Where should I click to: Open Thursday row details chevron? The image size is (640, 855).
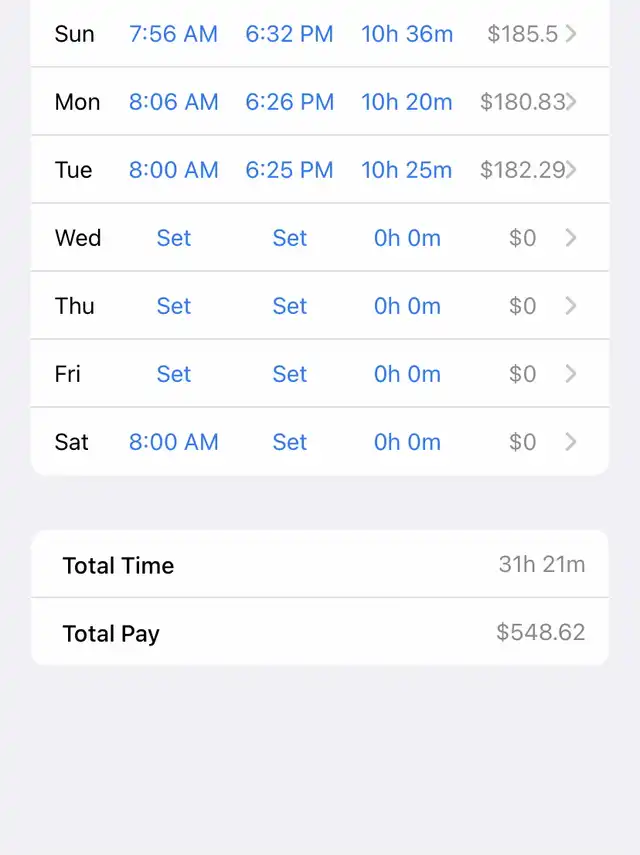pyautogui.click(x=571, y=306)
